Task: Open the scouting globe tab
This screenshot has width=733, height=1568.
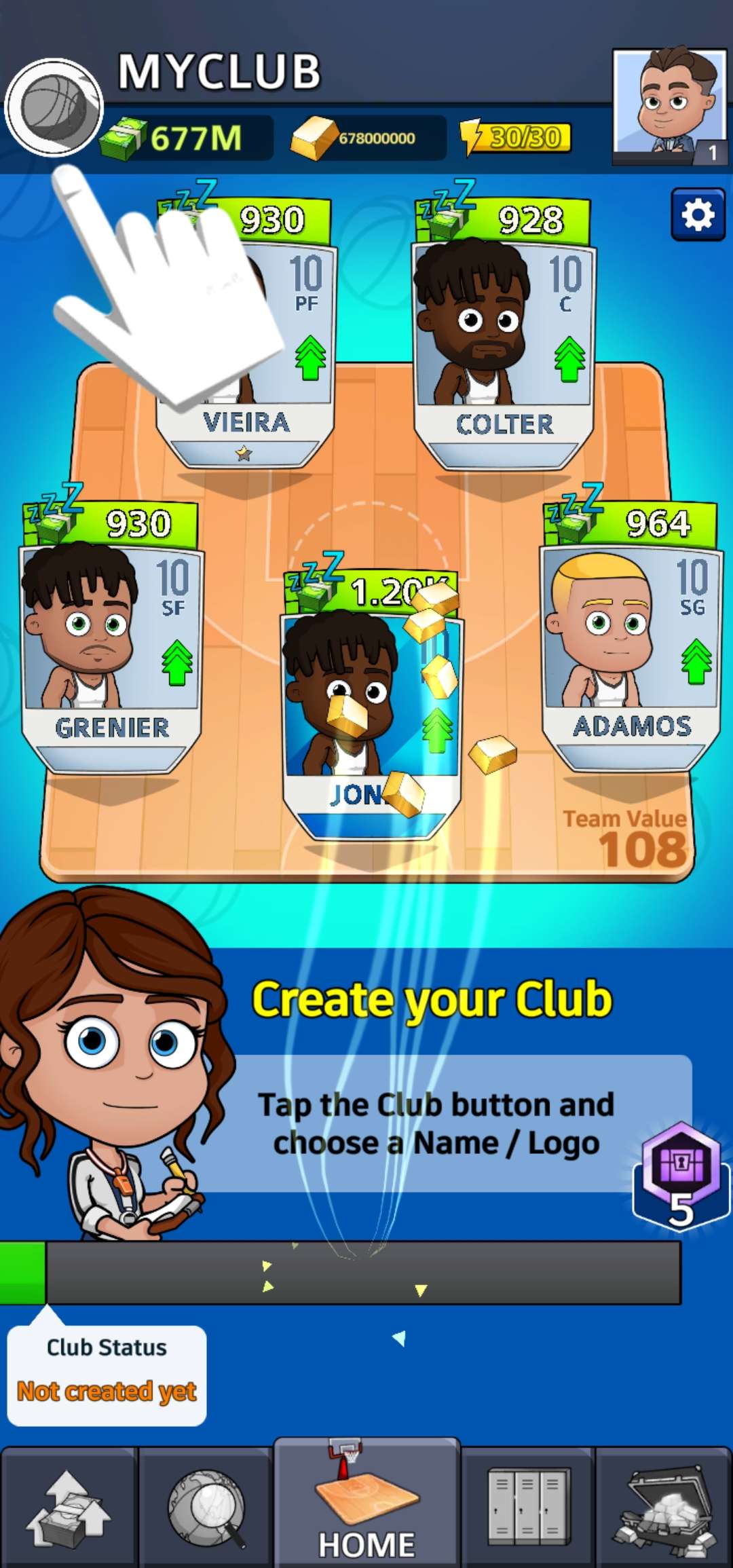Action: click(x=206, y=1508)
